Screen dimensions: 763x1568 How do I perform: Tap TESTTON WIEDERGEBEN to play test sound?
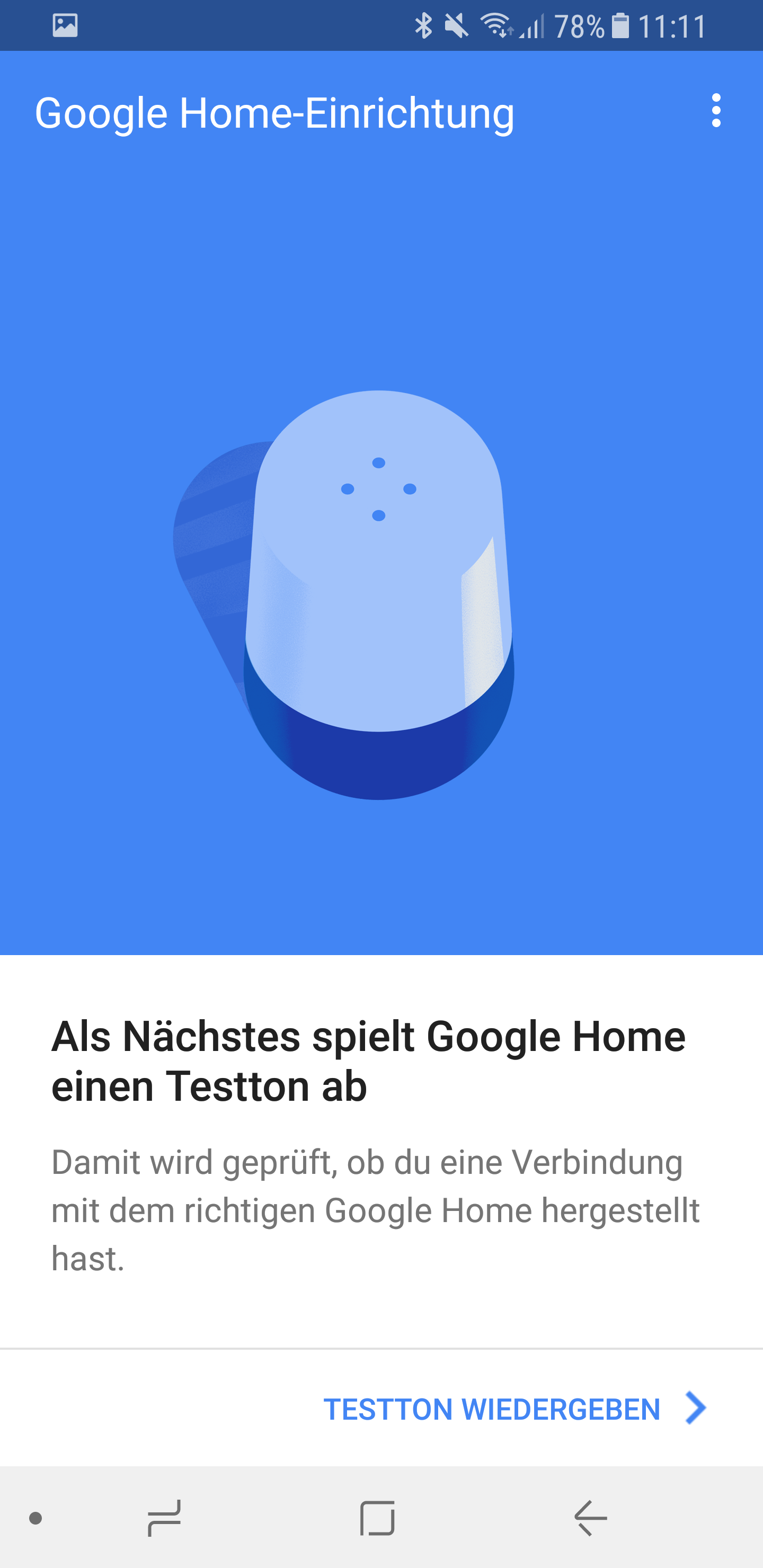tap(514, 1409)
